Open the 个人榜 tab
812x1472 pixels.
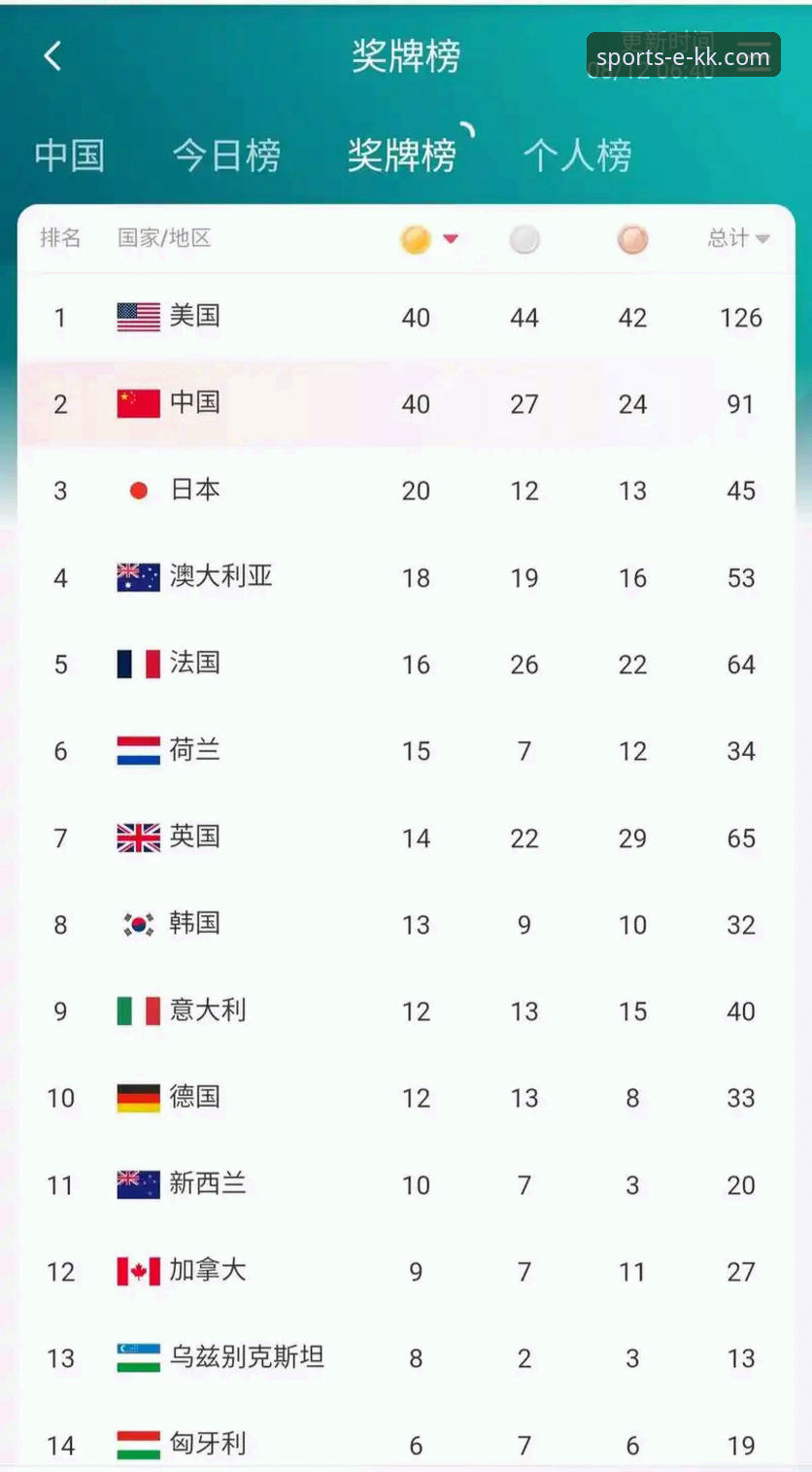point(577,155)
